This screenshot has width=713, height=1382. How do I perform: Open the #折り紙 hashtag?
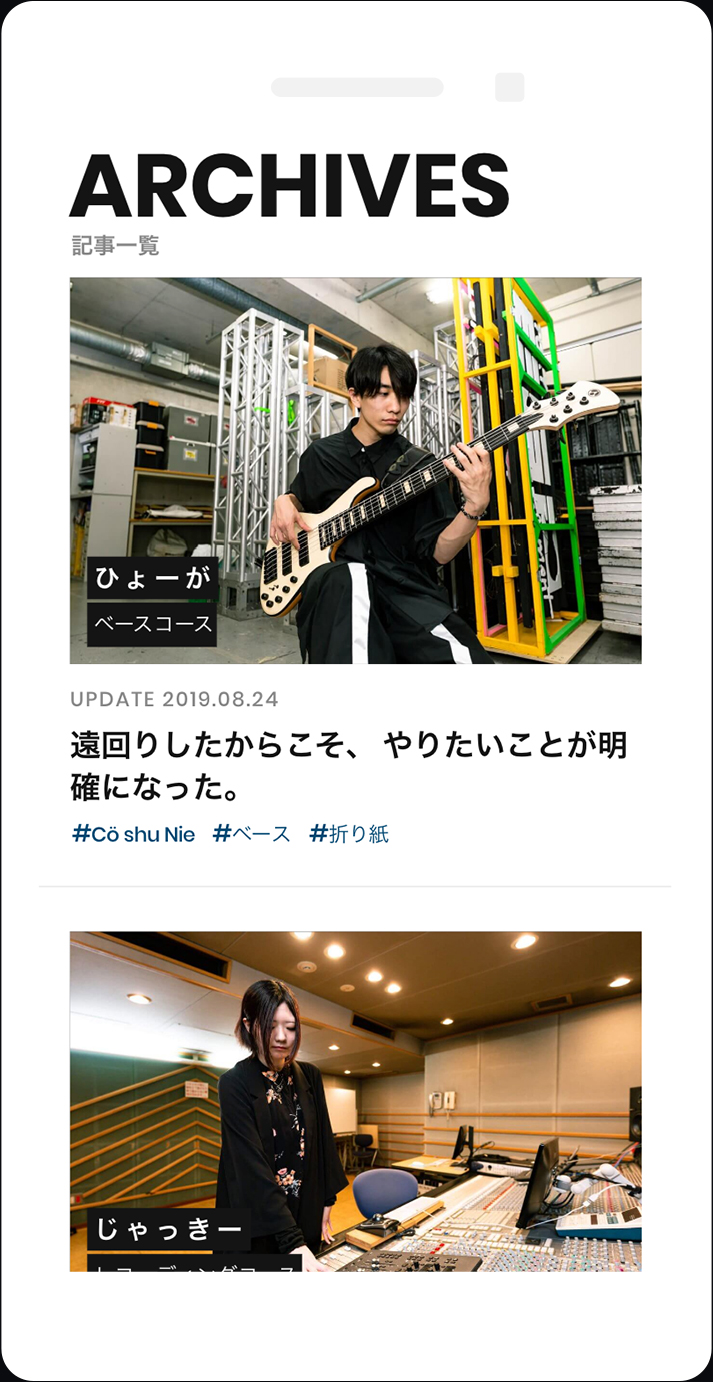(349, 834)
